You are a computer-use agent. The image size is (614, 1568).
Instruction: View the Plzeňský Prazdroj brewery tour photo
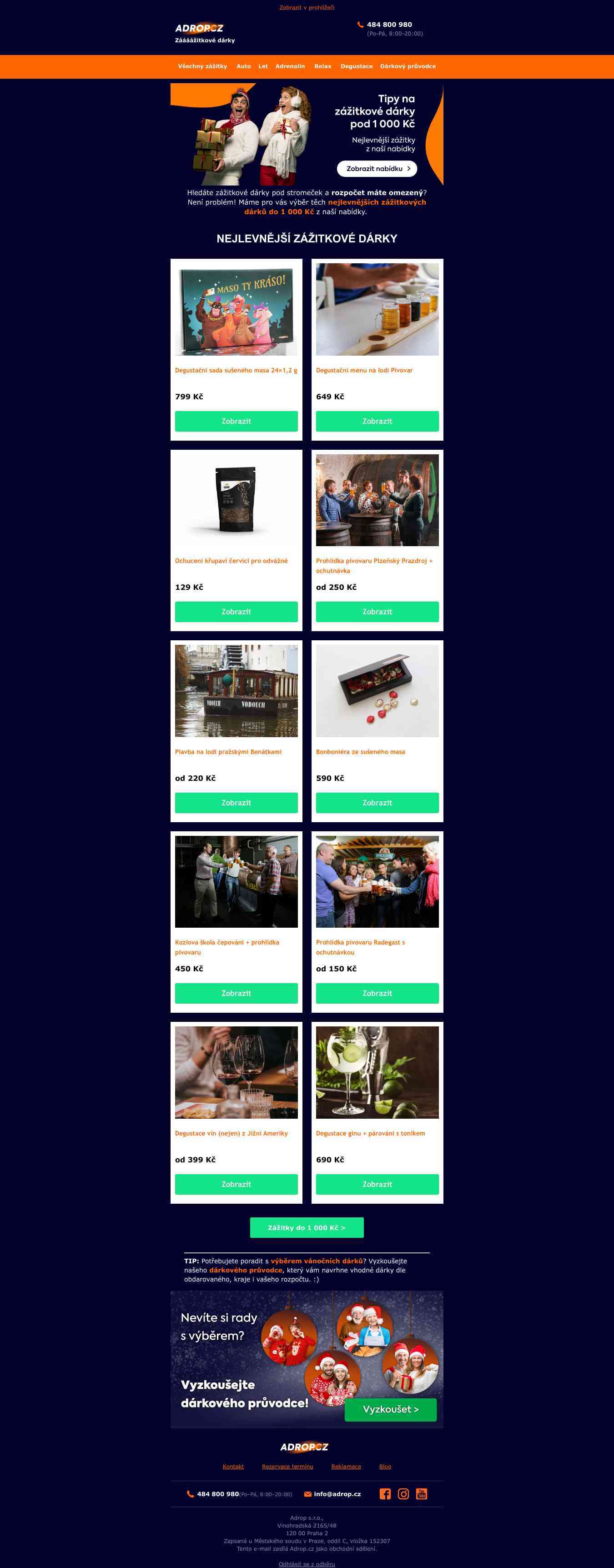pos(377,500)
